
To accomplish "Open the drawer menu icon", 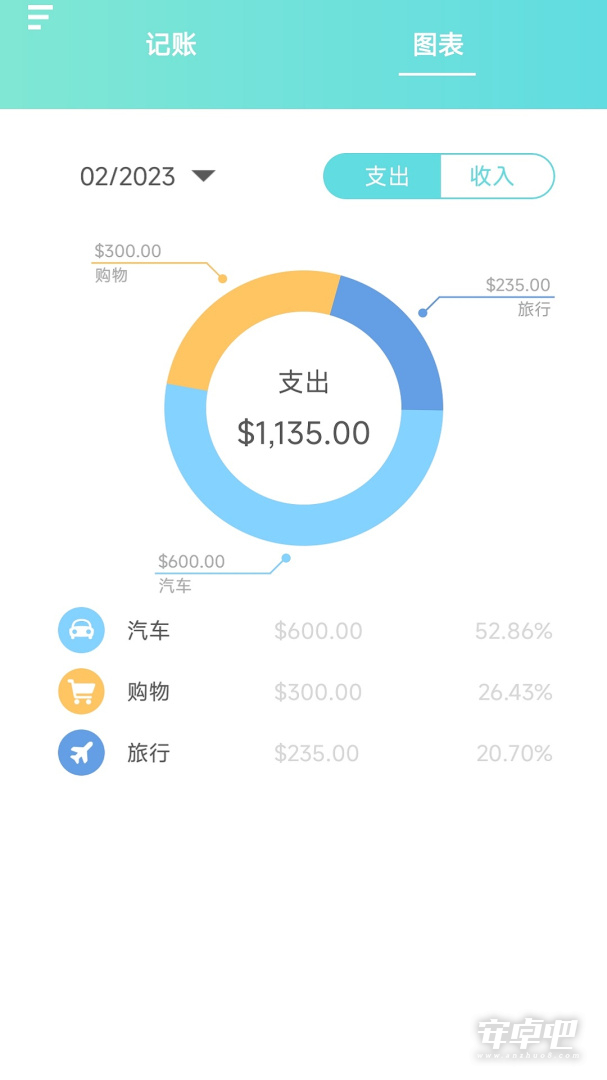I will click(40, 17).
